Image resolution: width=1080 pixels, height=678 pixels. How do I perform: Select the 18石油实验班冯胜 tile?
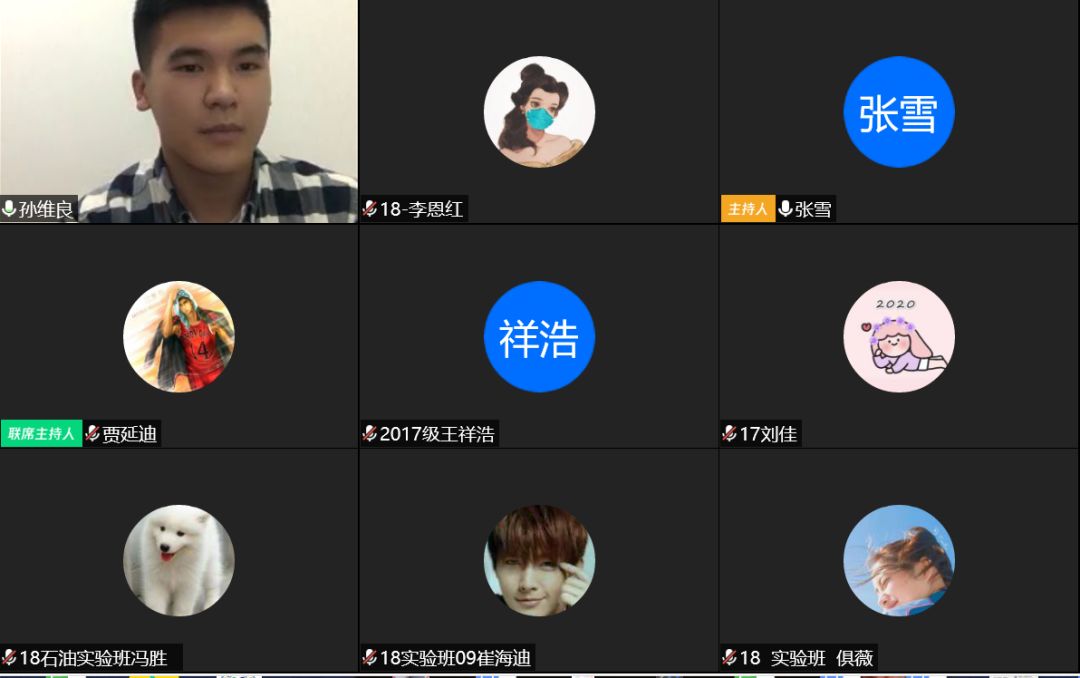179,560
